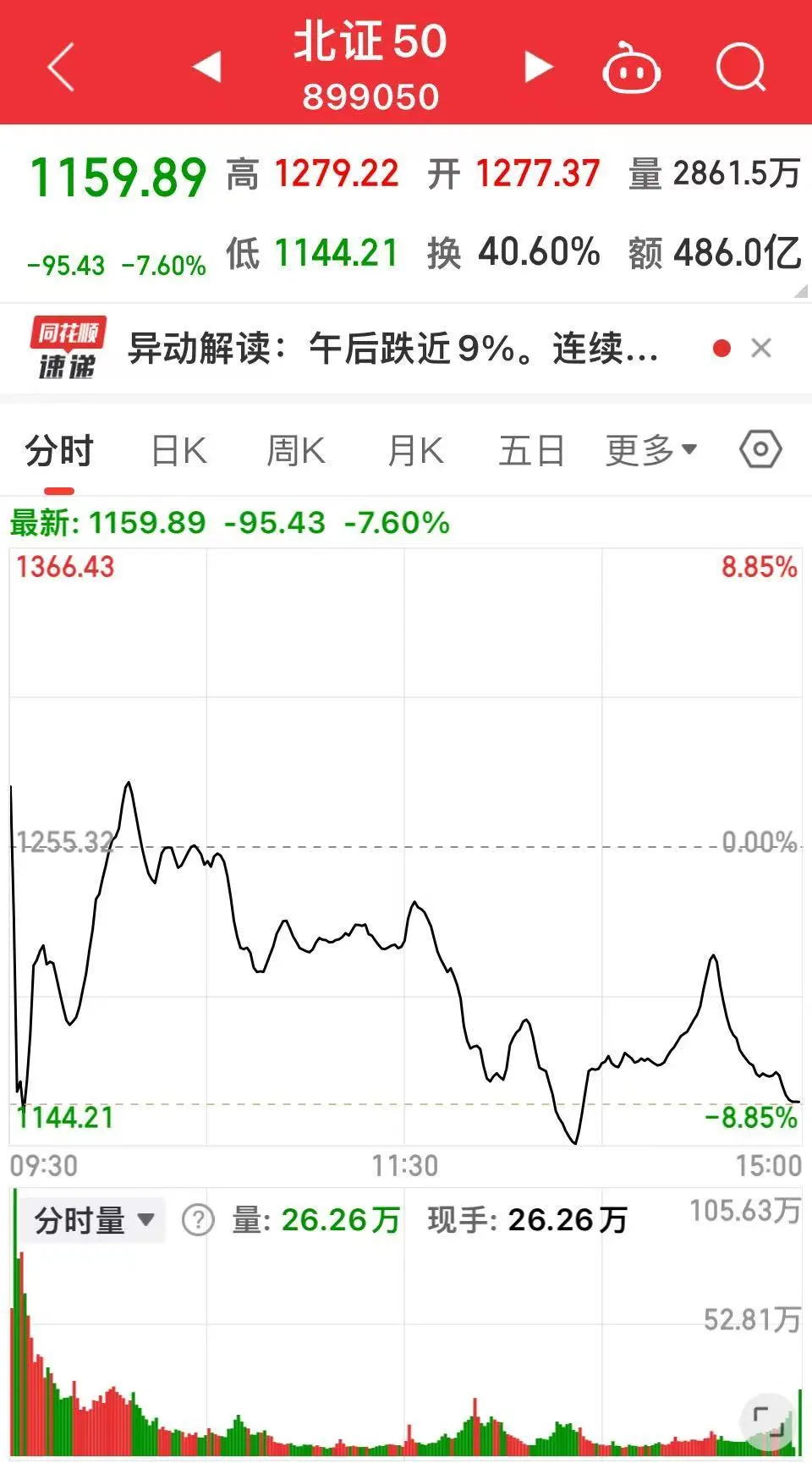The image size is (812, 1463).
Task: Select the 分时 chart tab
Action: [x=59, y=451]
